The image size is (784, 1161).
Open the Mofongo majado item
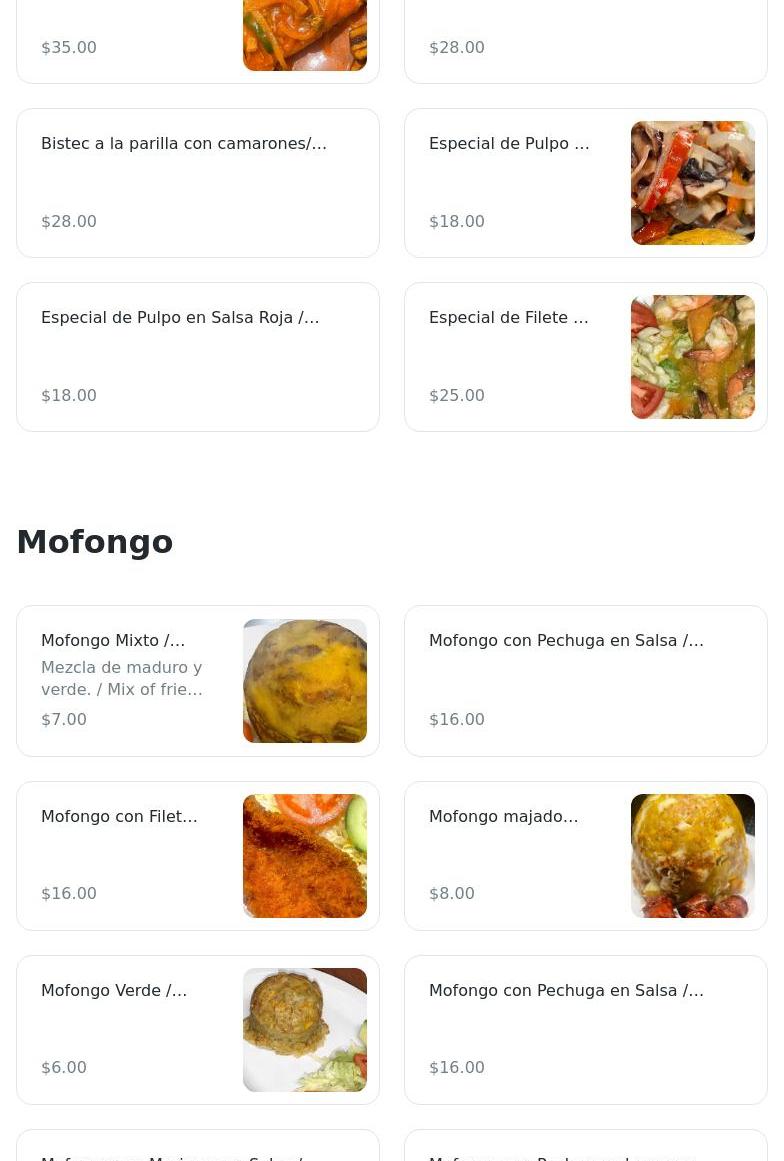pyautogui.click(x=586, y=856)
